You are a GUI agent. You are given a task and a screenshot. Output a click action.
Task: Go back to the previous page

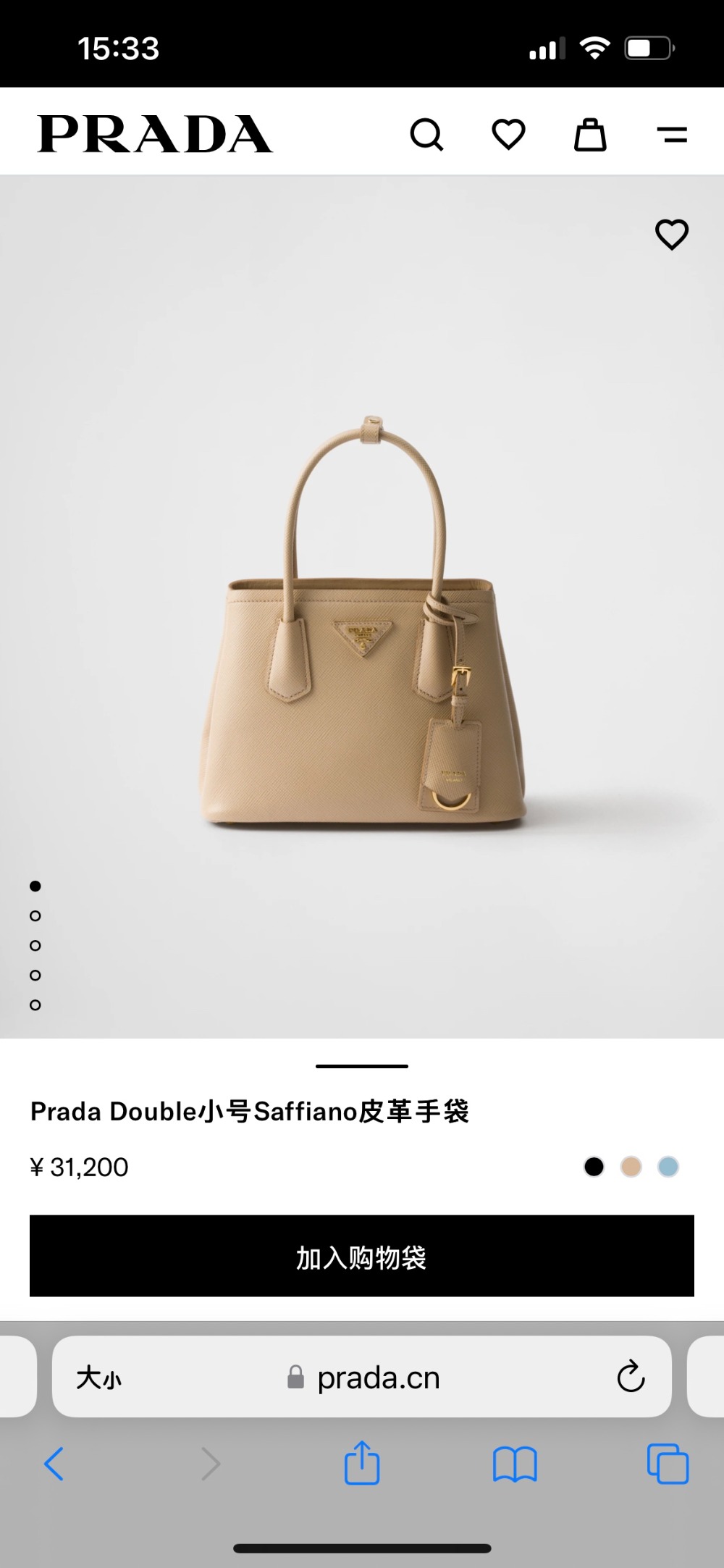tap(54, 1464)
